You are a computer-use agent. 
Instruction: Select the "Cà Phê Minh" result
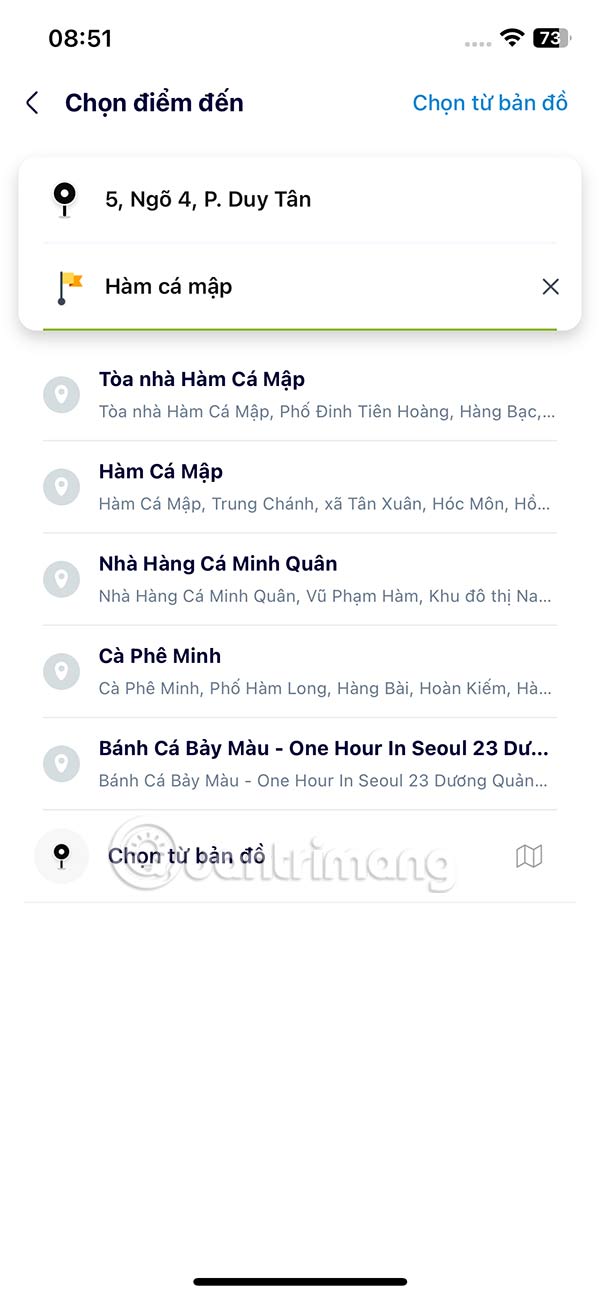pos(300,670)
